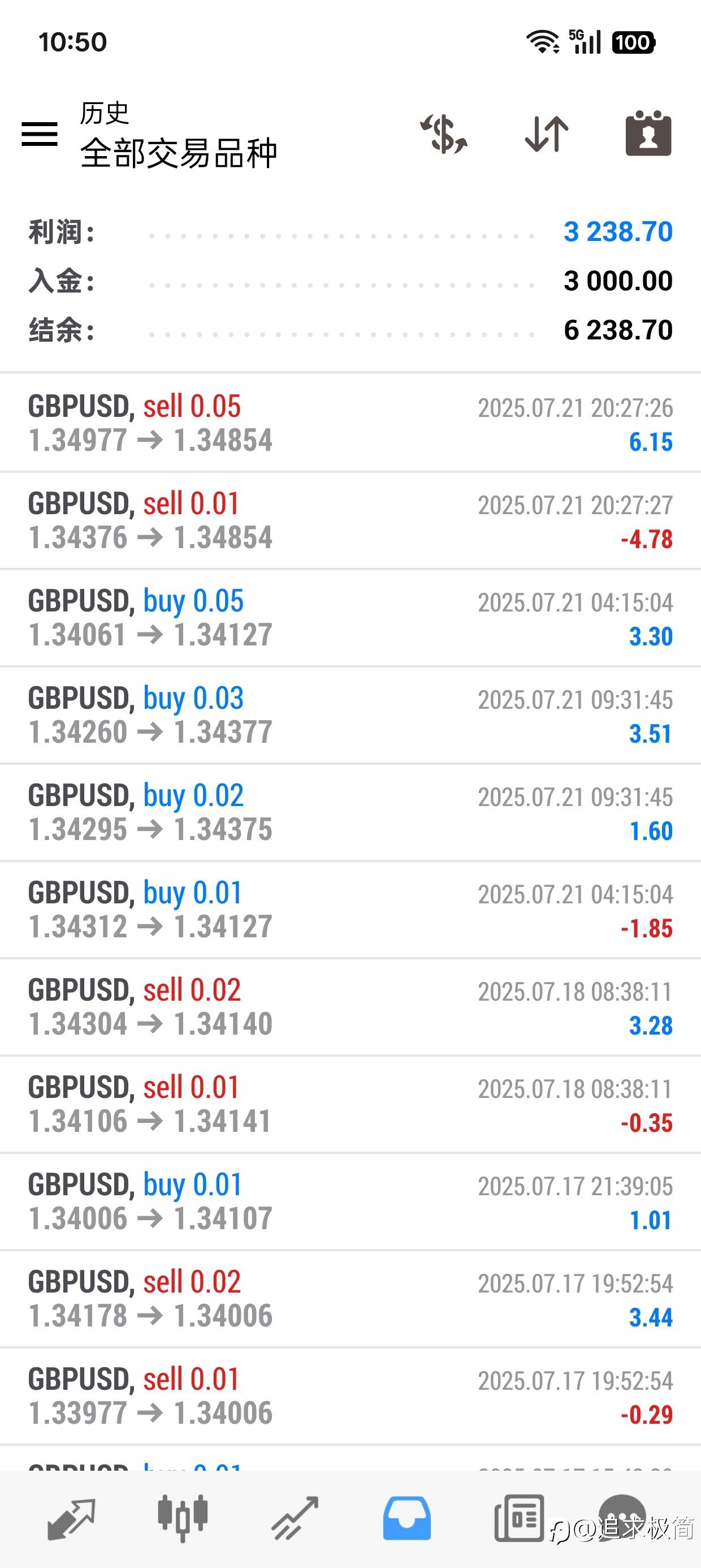Open the GBPUSD buy 0.01 trade with profit 1.01

point(350,1202)
